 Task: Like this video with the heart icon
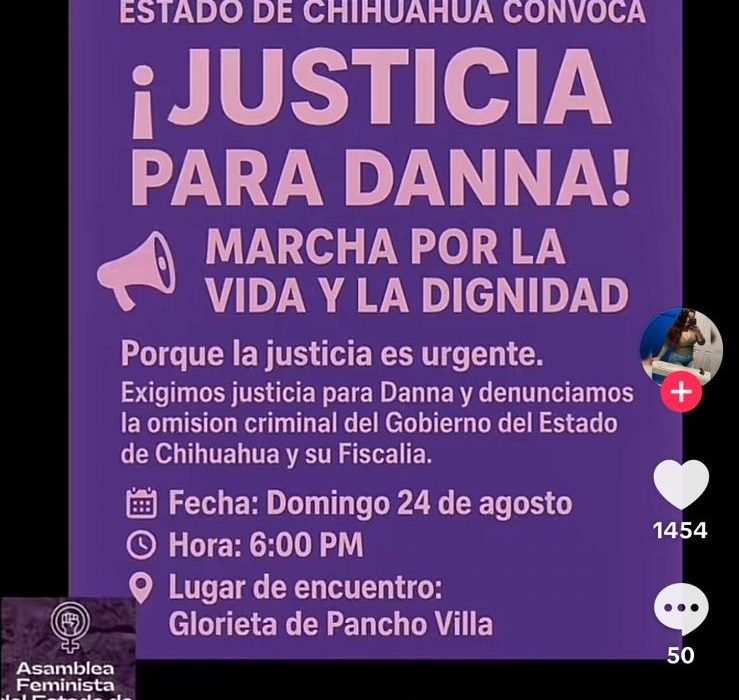[x=681, y=485]
